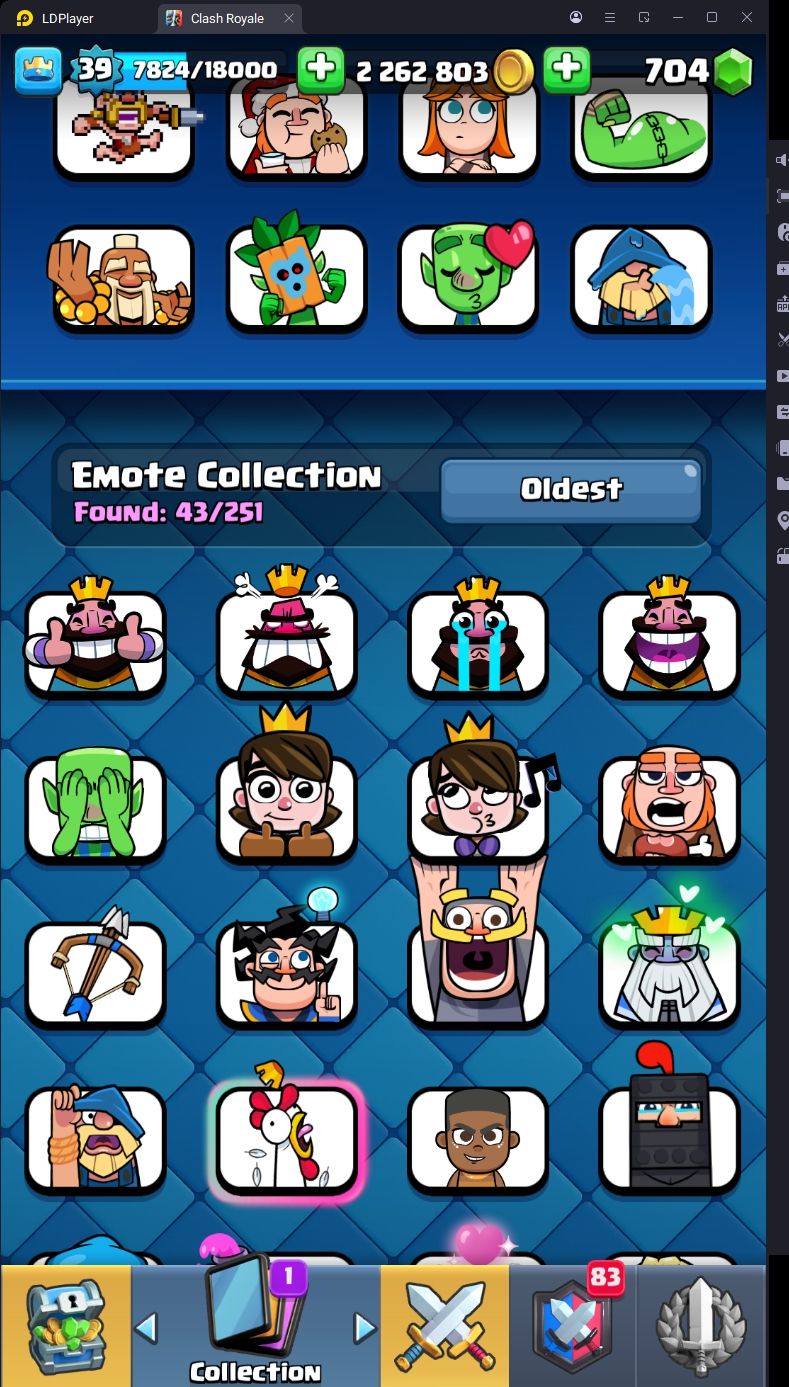The width and height of the screenshot is (789, 1387).
Task: Add gold with the green plus
Action: (x=320, y=69)
